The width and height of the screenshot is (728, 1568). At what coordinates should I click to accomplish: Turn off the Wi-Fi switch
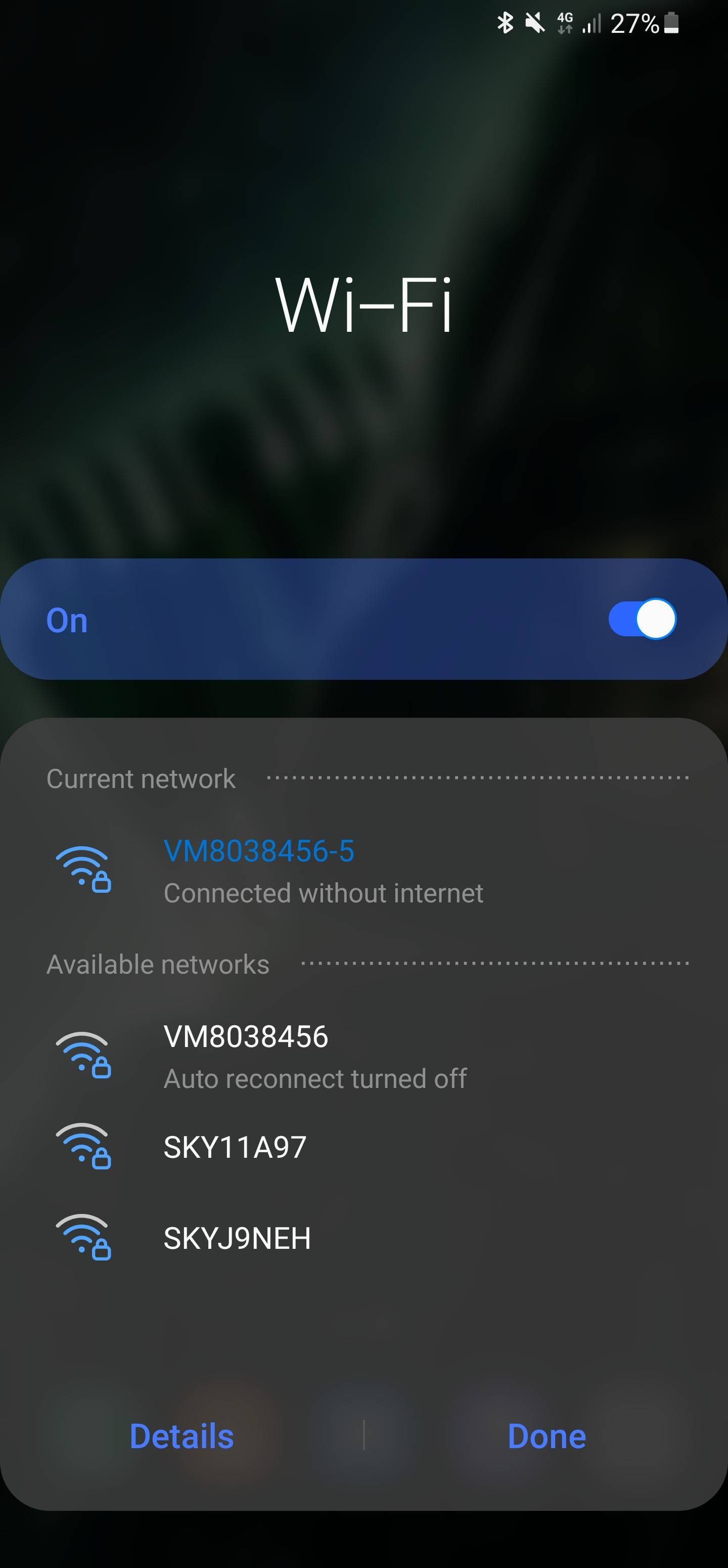click(642, 619)
